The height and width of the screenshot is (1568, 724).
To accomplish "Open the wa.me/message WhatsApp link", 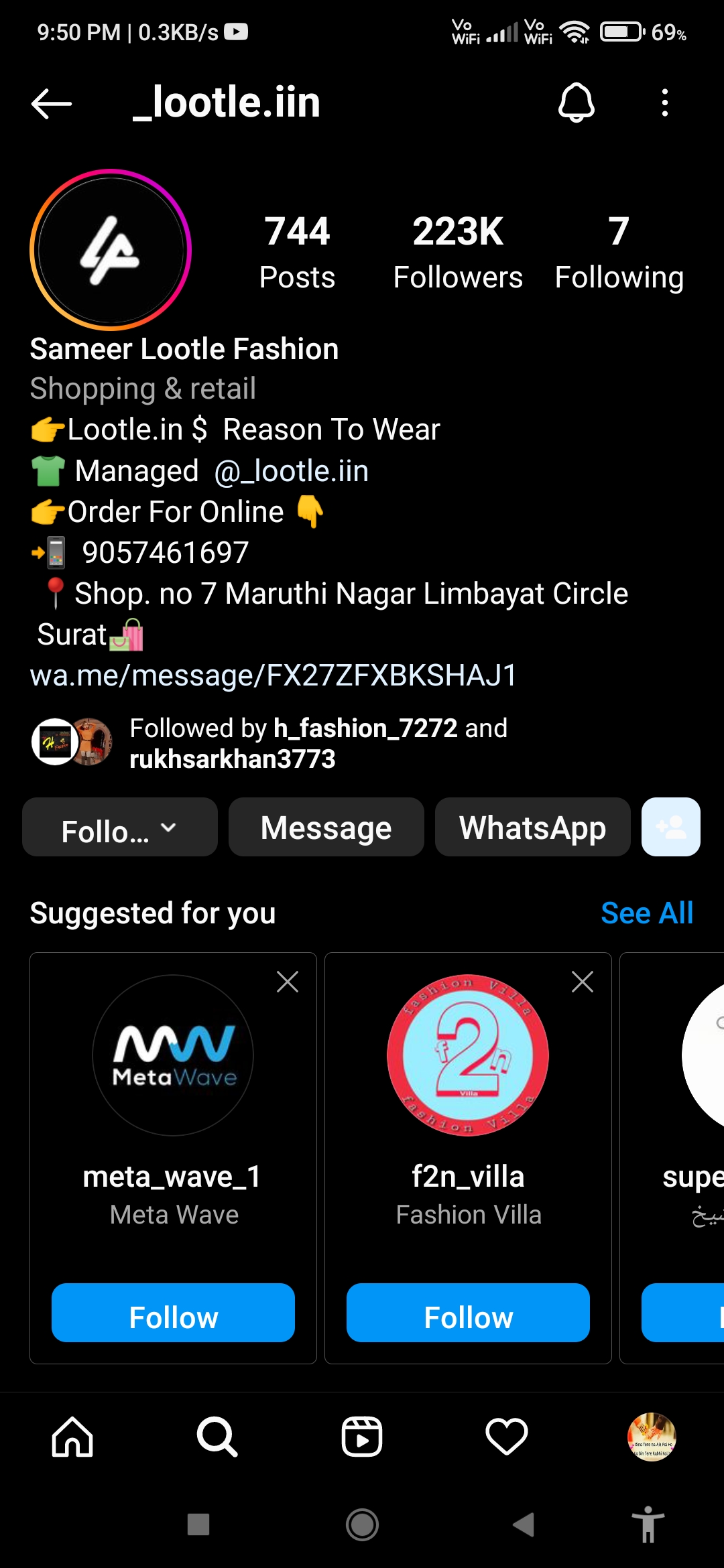I will point(274,675).
